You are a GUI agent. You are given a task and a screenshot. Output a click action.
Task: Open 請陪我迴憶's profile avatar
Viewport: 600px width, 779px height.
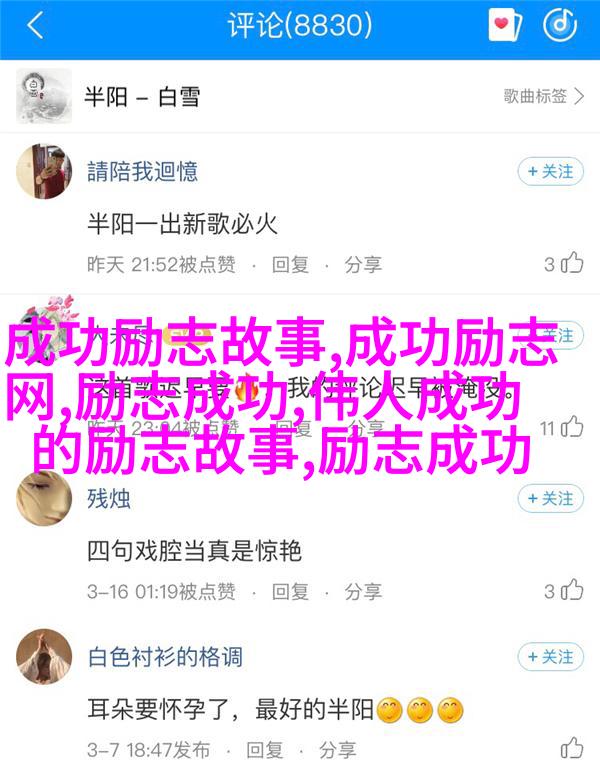point(45,172)
